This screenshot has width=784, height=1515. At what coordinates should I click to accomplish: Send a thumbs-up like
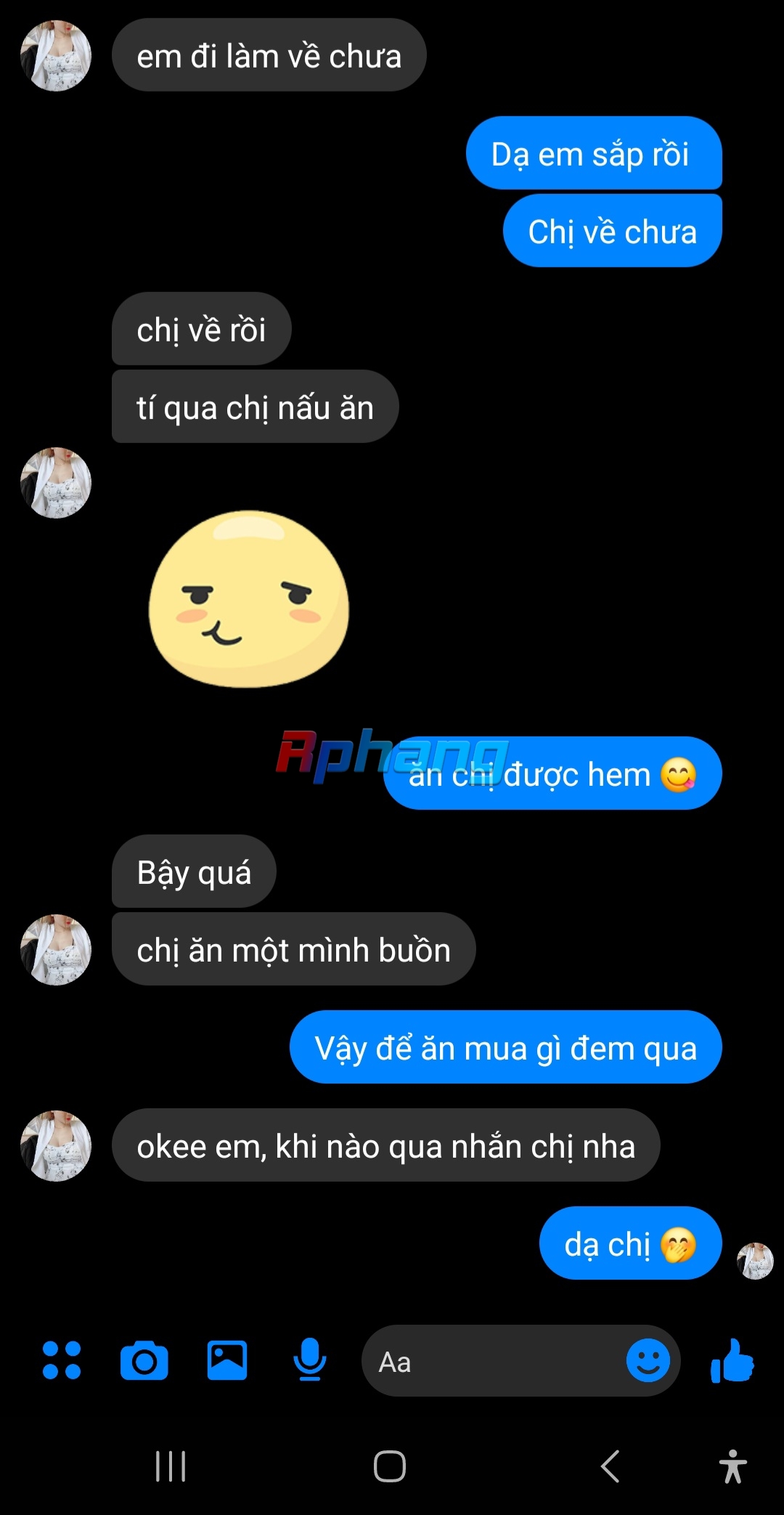[x=732, y=1360]
